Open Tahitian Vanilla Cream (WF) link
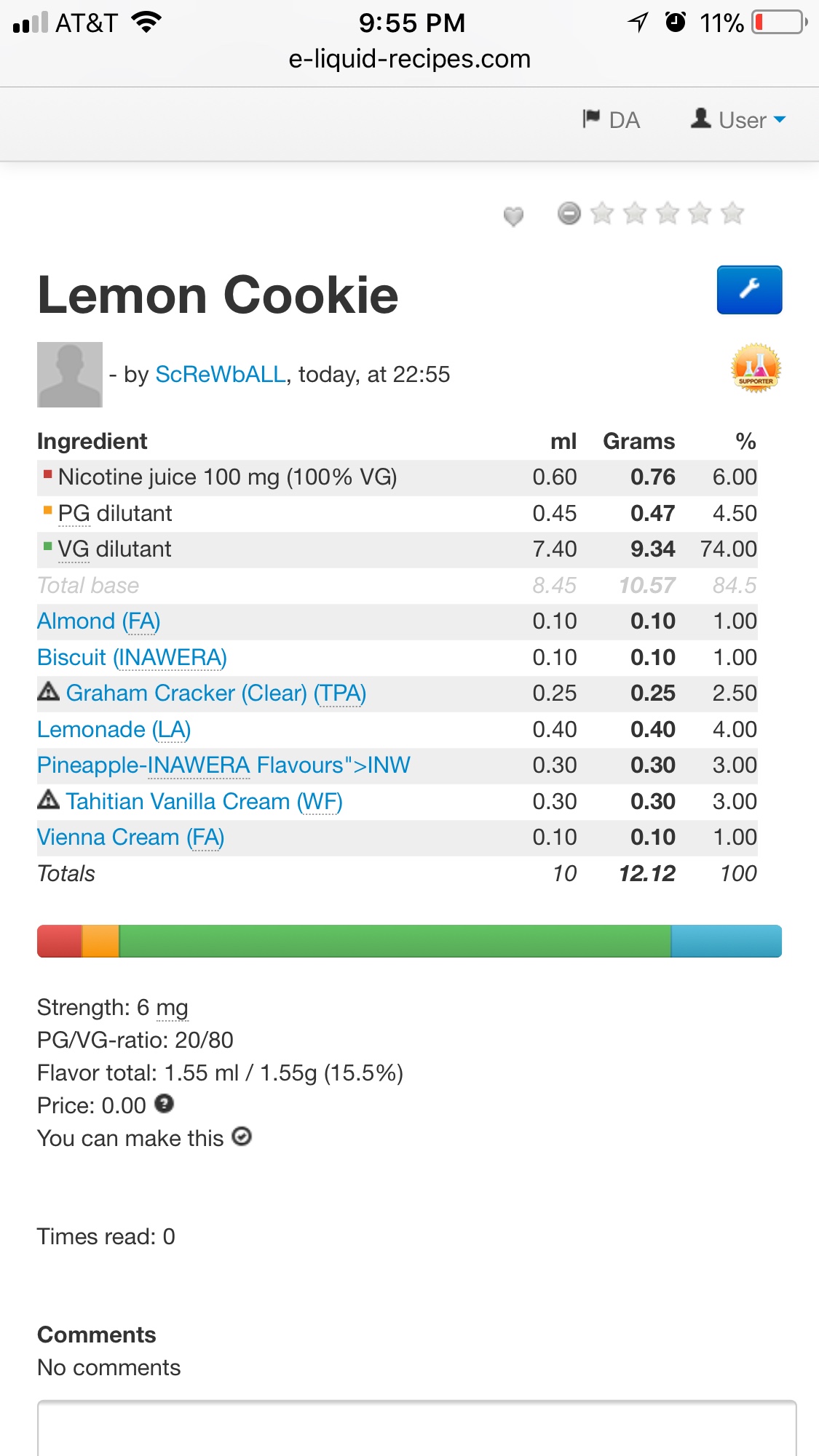Viewport: 819px width, 1456px height. point(204,801)
